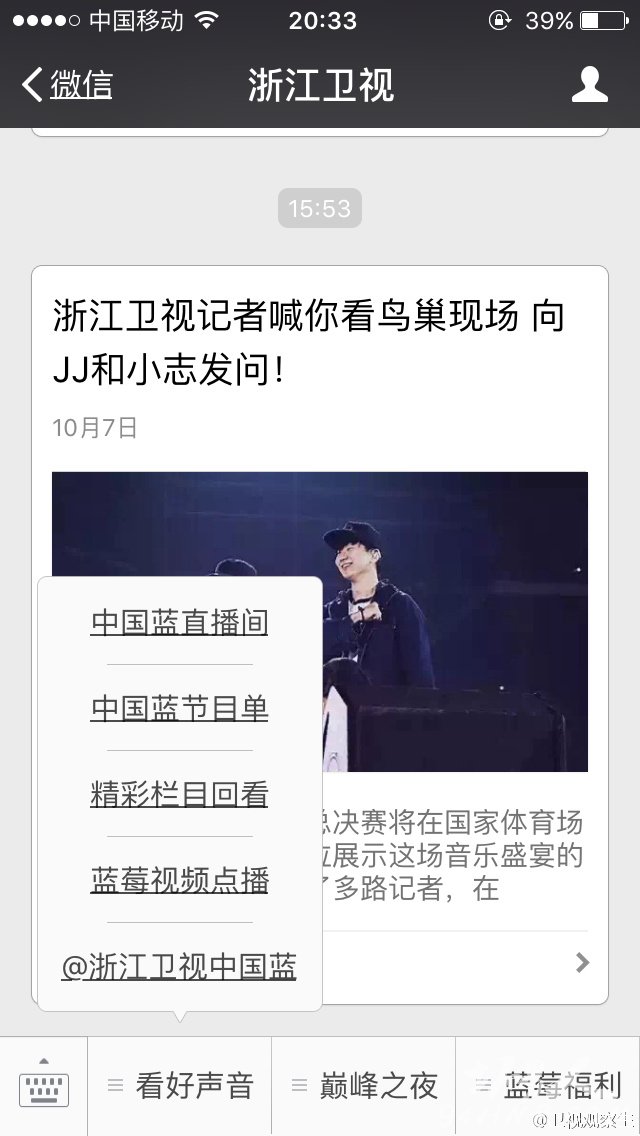
Task: Select 中国蓝节目单 menu item
Action: 180,708
